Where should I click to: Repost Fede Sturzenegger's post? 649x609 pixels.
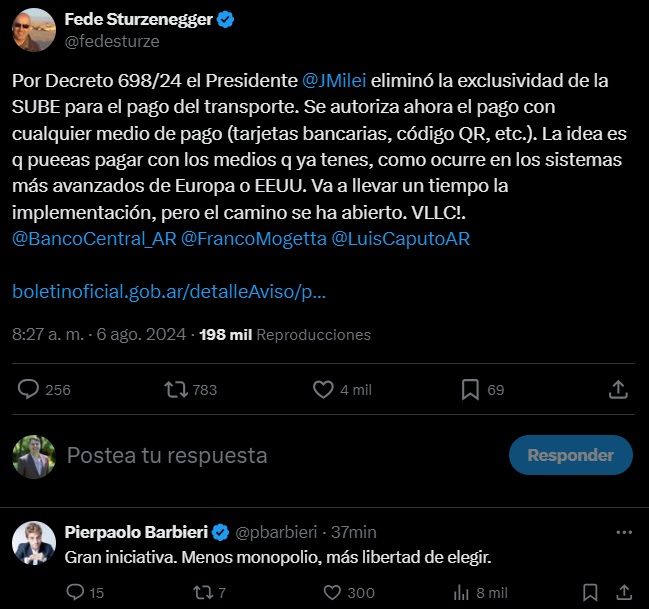click(176, 389)
